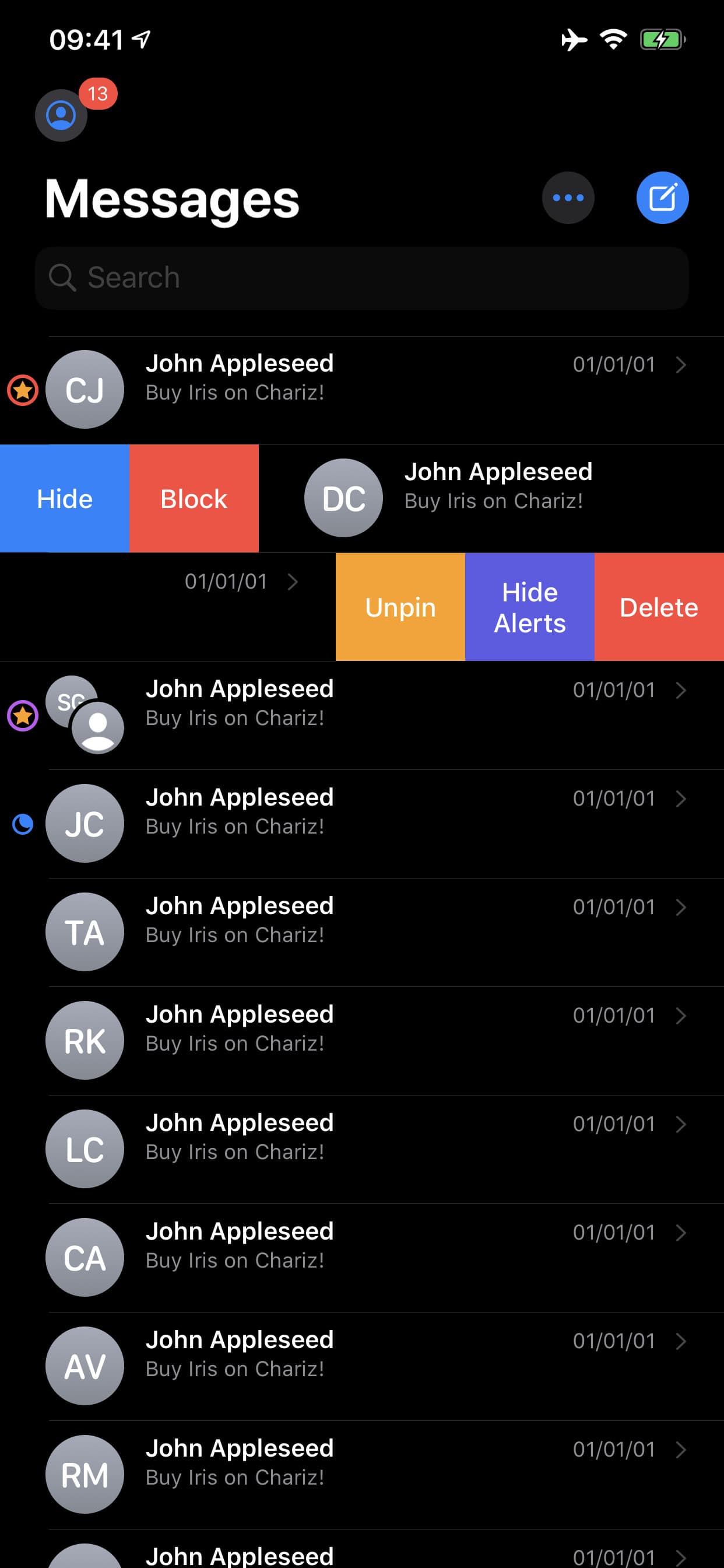This screenshot has width=724, height=1568.
Task: Unpin the swiped conversation
Action: tap(400, 607)
